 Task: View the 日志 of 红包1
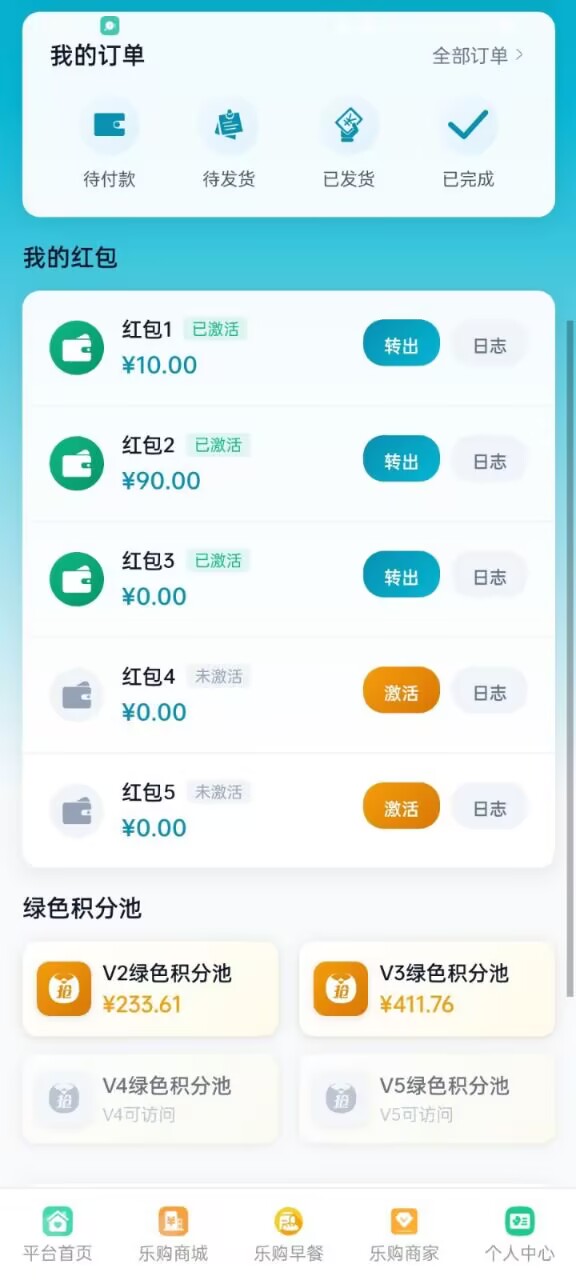coord(489,345)
